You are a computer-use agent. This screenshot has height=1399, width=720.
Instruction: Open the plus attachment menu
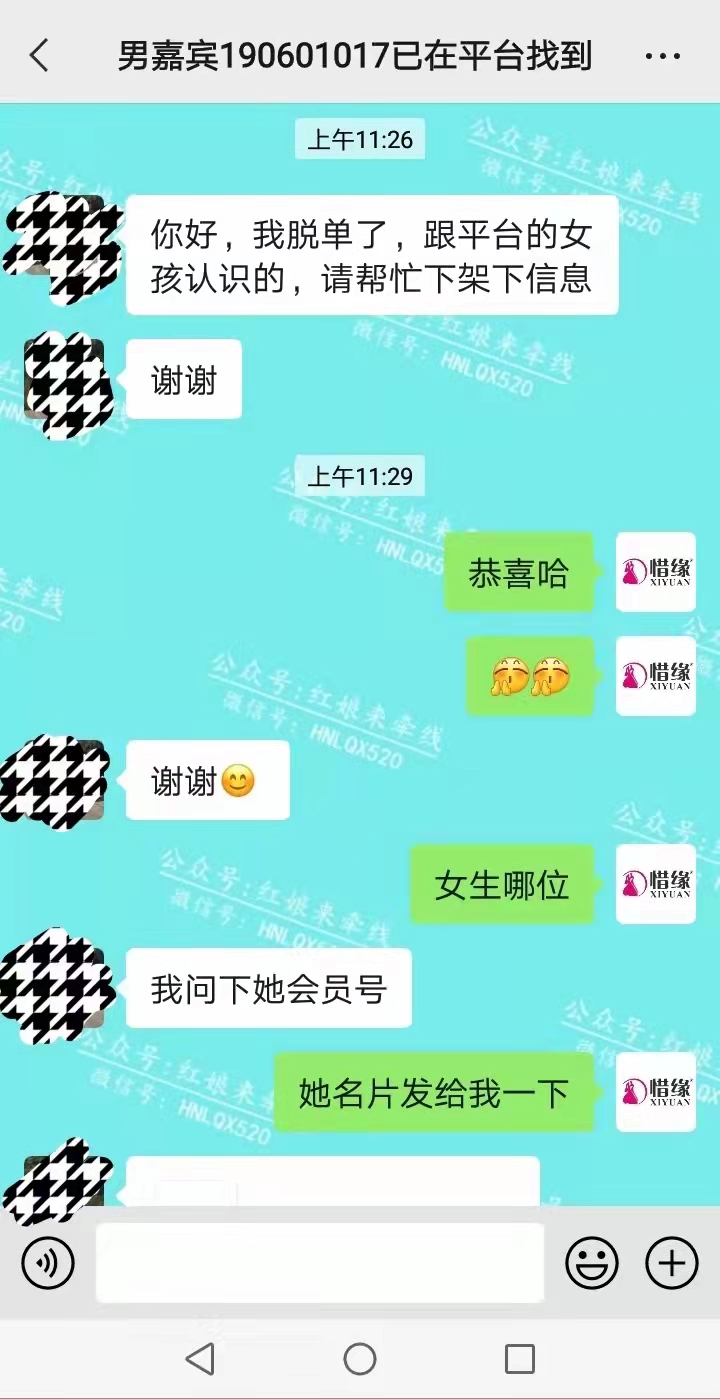pyautogui.click(x=672, y=1264)
